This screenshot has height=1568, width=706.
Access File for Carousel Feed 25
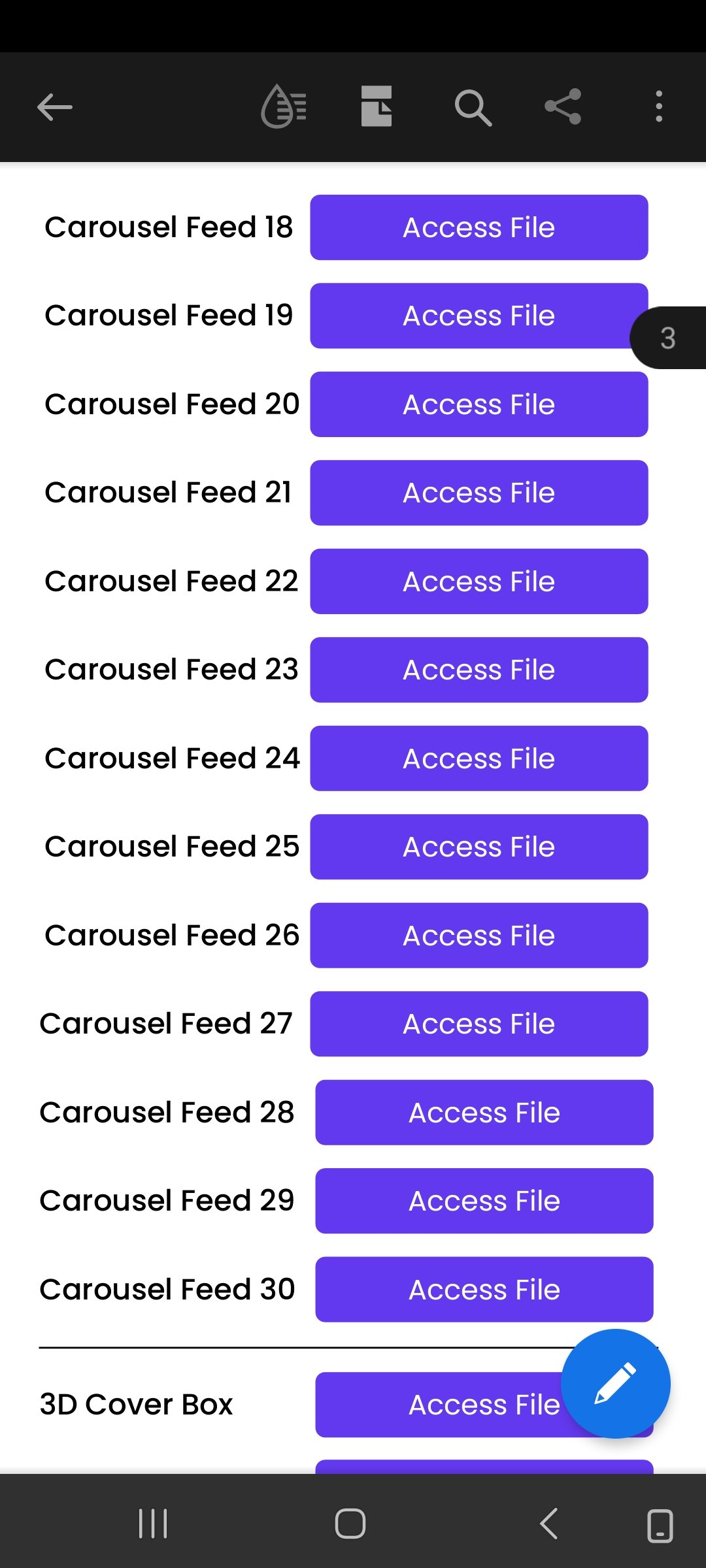(479, 847)
